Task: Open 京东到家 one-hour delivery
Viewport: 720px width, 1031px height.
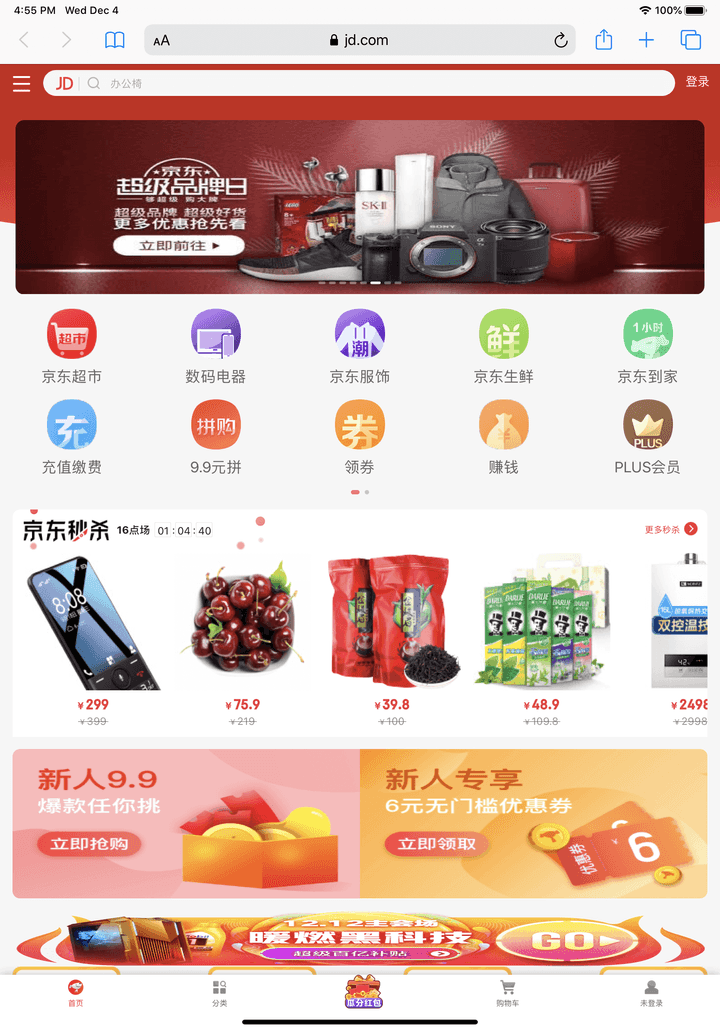Action: pos(648,347)
